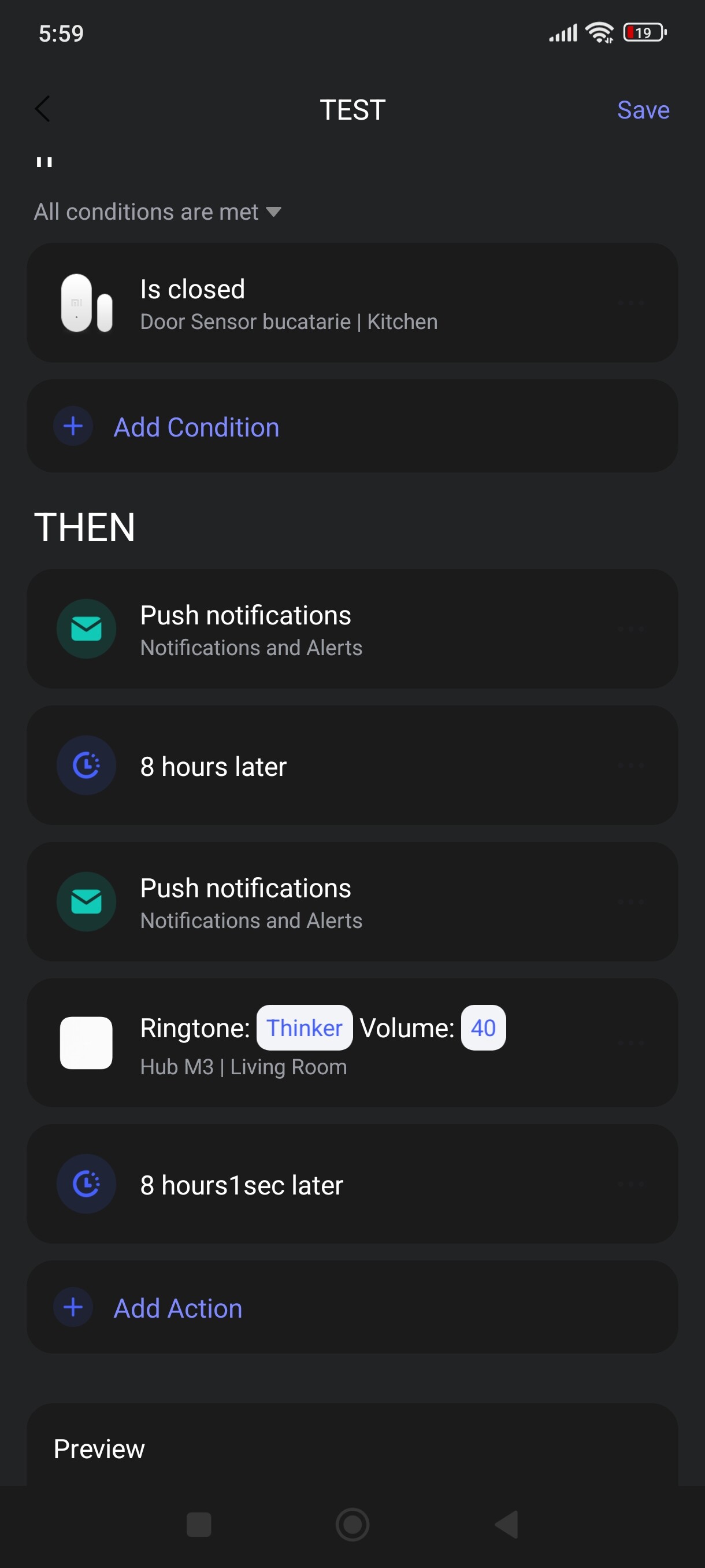The height and width of the screenshot is (1568, 705).
Task: Go back from the TEST automation
Action: tap(43, 110)
